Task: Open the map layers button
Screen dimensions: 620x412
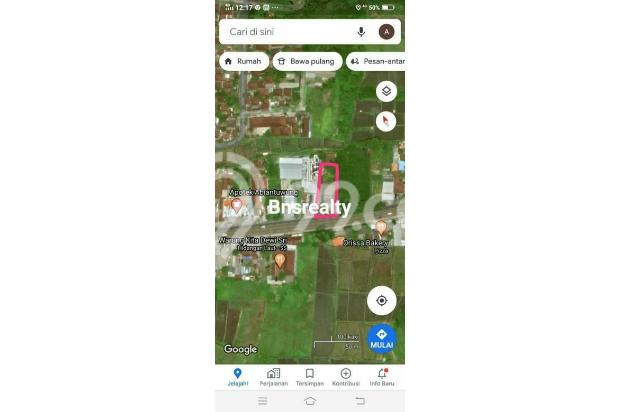Action: (x=387, y=91)
